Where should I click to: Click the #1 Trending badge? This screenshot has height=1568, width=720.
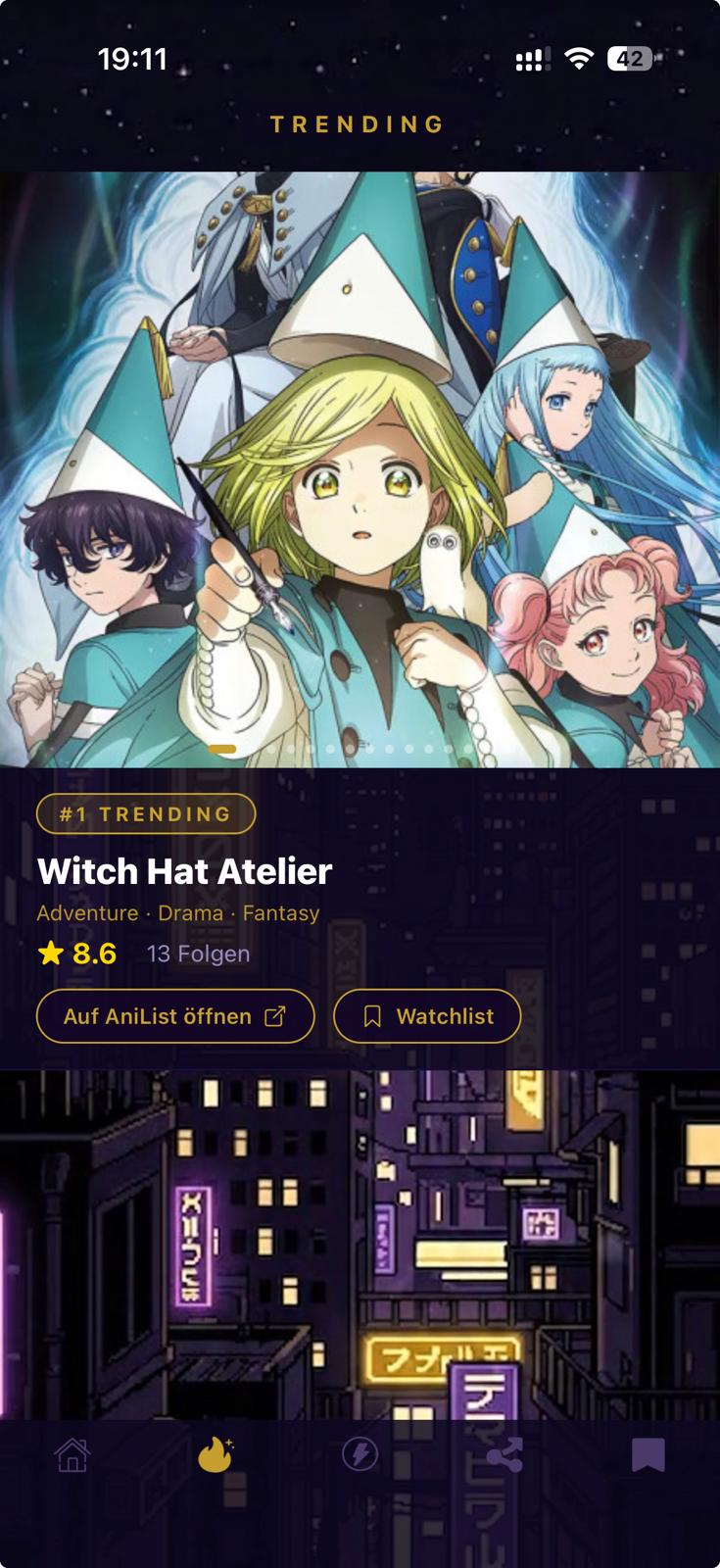pos(145,813)
